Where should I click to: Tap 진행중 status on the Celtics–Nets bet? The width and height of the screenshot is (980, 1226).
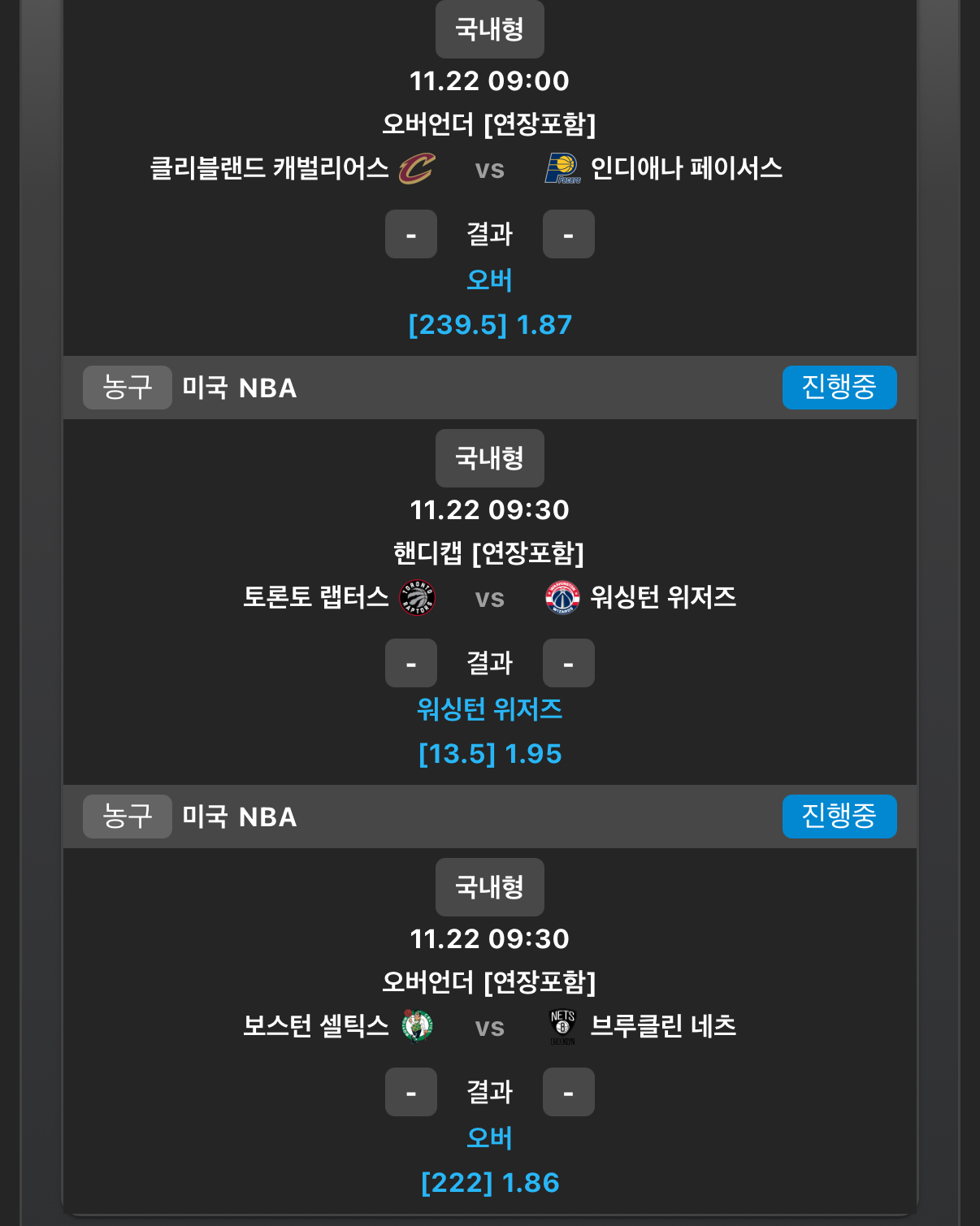point(839,817)
